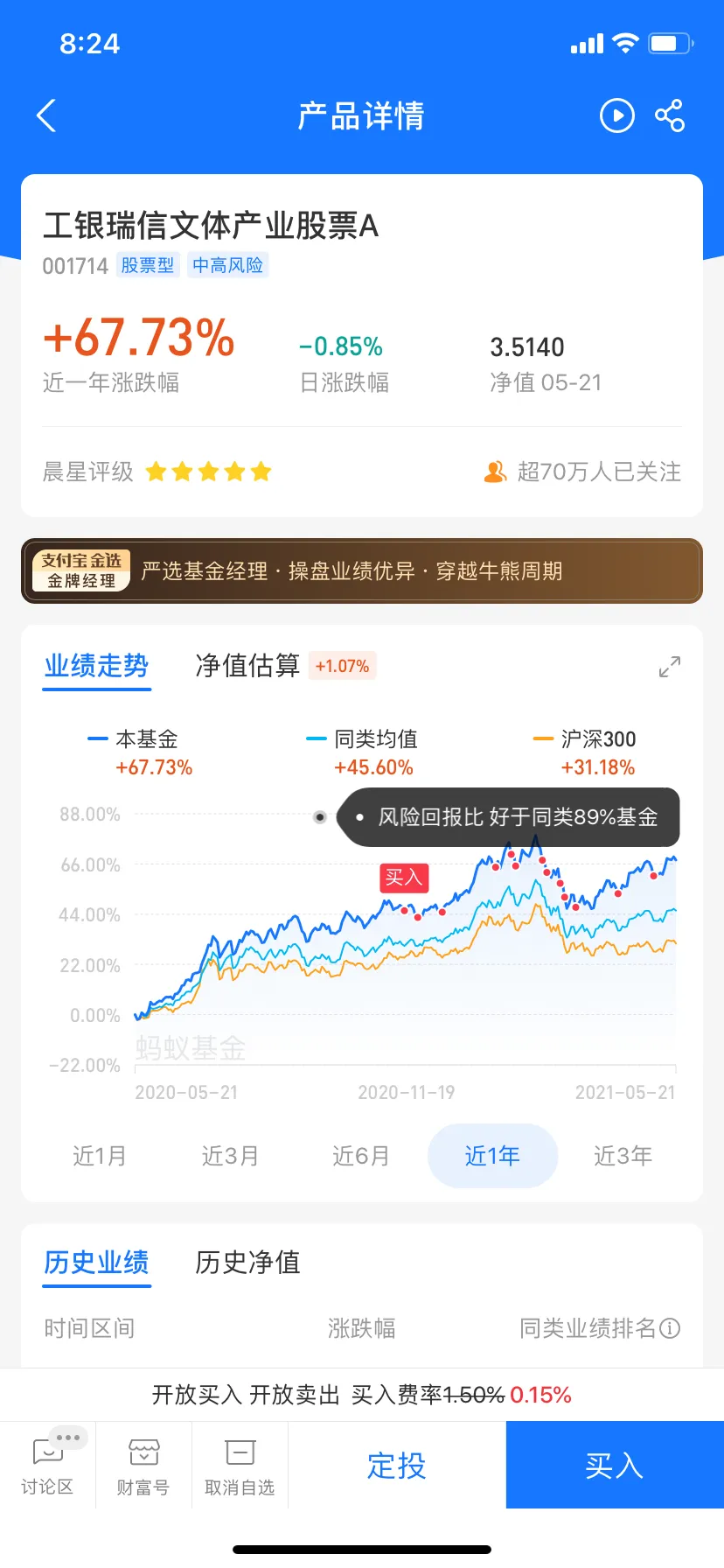This screenshot has height=1568, width=724.
Task: Switch to the 历史业绩 tab
Action: 96,1263
